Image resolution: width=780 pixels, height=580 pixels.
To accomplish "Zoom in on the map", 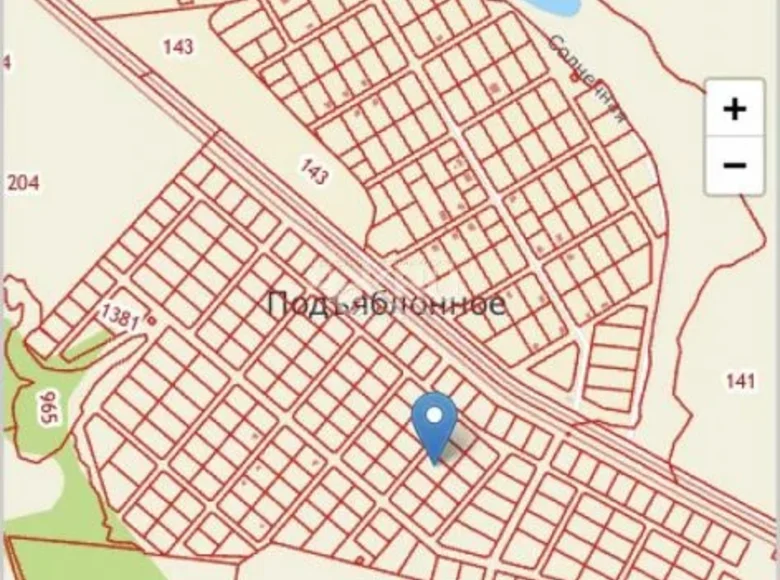I will pyautogui.click(x=735, y=109).
